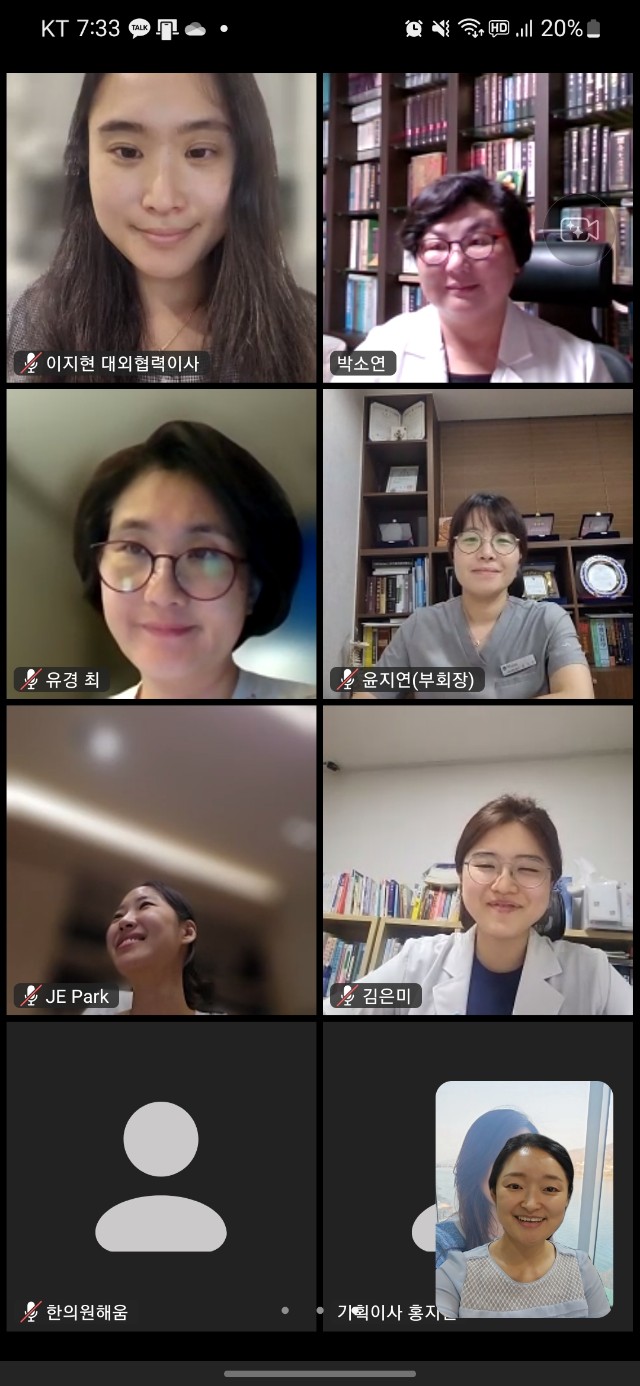
Task: Select 이지현 대외협력이사's video tile
Action: pos(161,227)
